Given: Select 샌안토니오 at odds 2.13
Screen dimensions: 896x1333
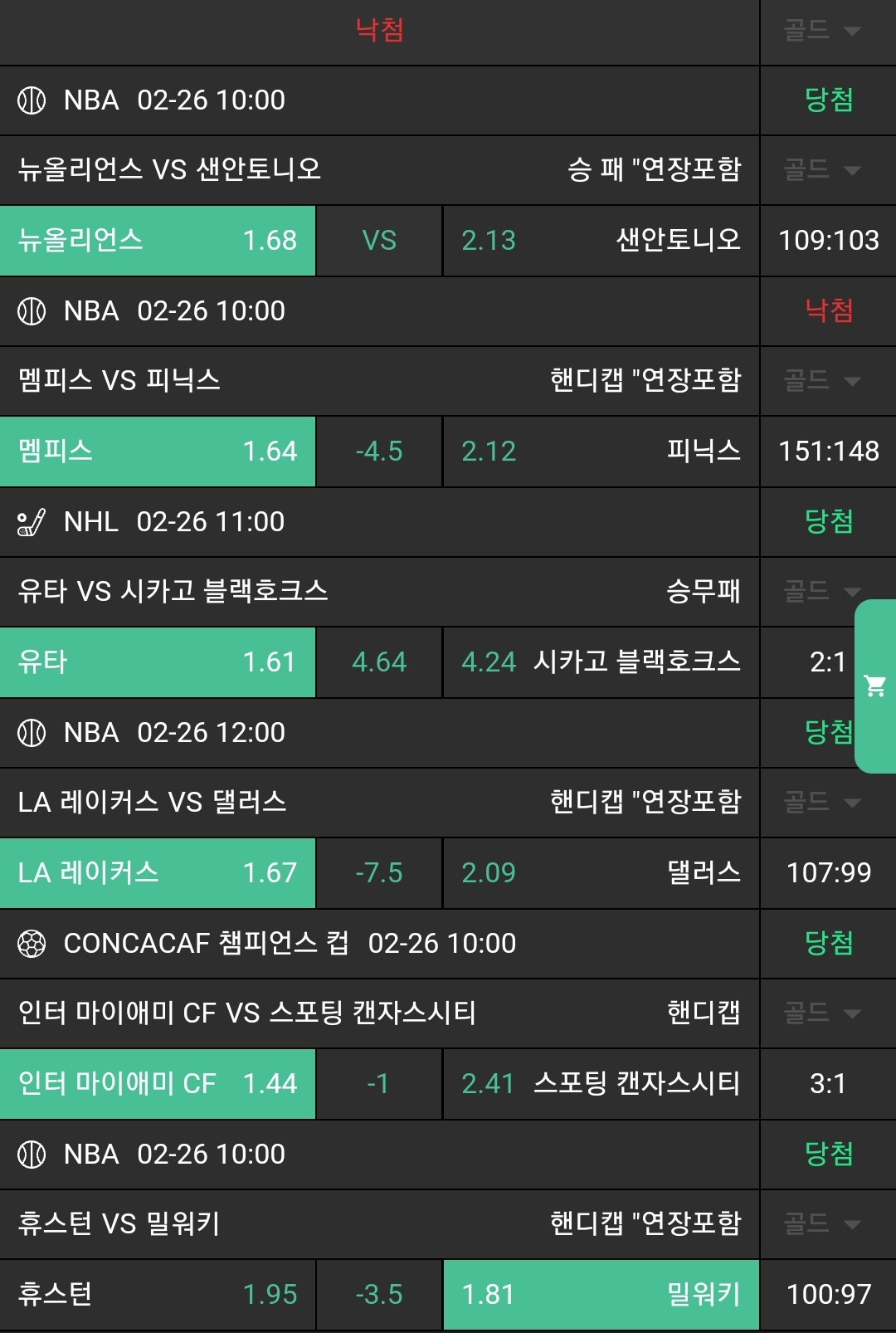Looking at the screenshot, I should click(601, 241).
